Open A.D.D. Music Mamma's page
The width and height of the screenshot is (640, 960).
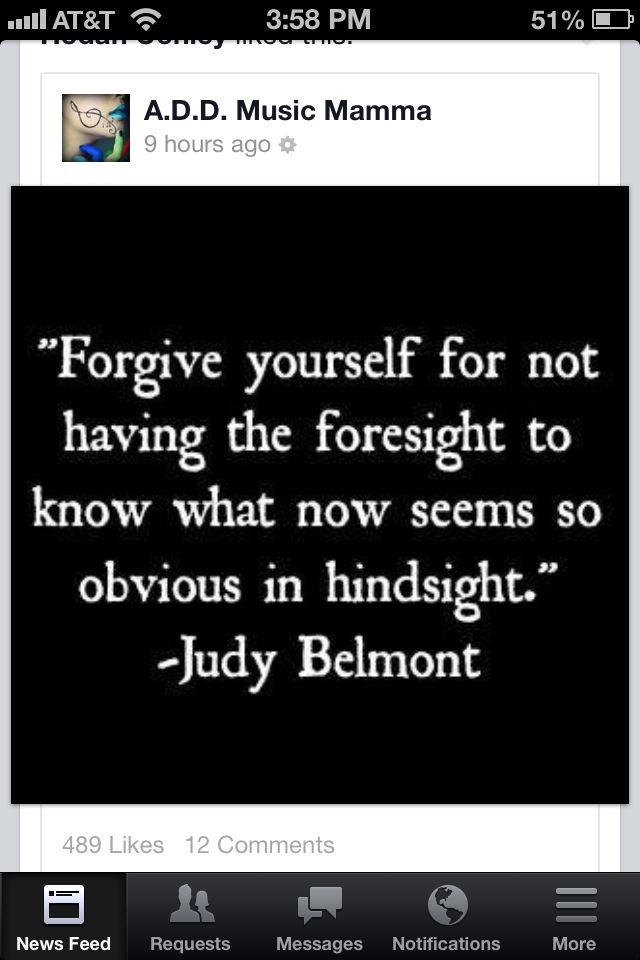(287, 110)
